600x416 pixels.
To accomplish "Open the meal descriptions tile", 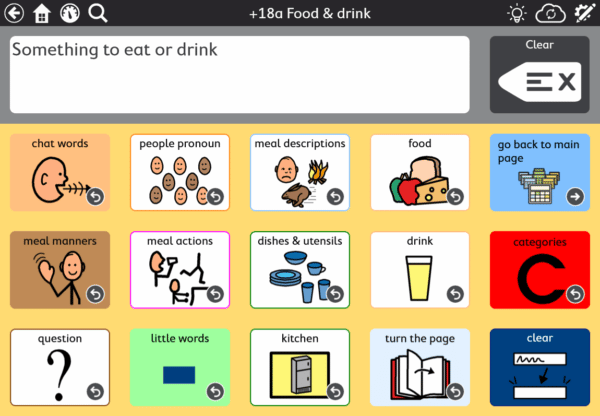I will click(x=300, y=172).
